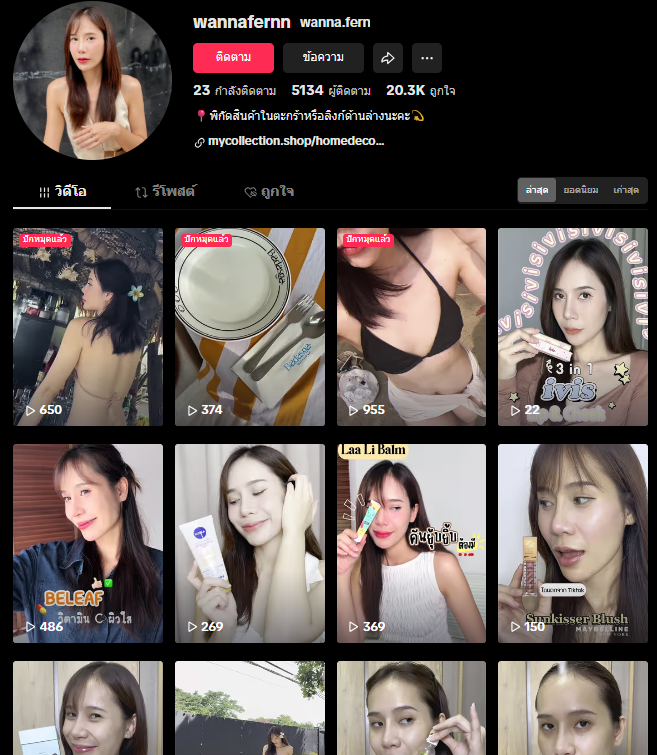Switch to the ถูกใจ tab
This screenshot has height=755, width=657.
click(269, 191)
